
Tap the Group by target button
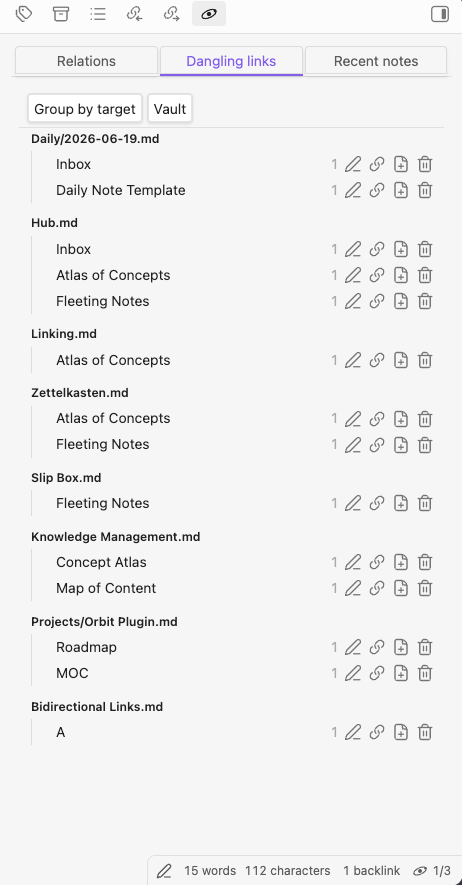coord(85,109)
